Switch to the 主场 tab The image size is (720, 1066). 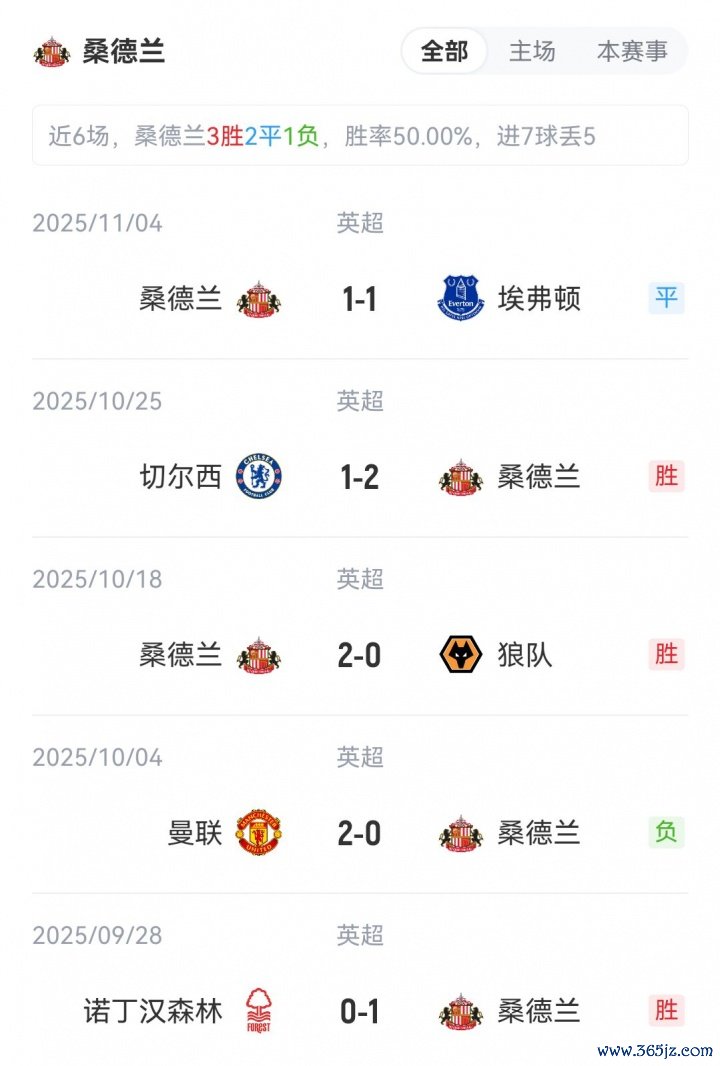tap(532, 52)
